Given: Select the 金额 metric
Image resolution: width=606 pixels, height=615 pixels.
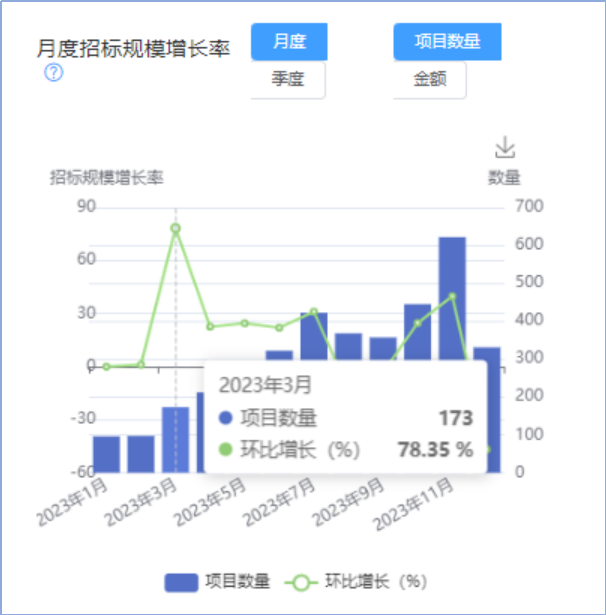Looking at the screenshot, I should pyautogui.click(x=430, y=80).
